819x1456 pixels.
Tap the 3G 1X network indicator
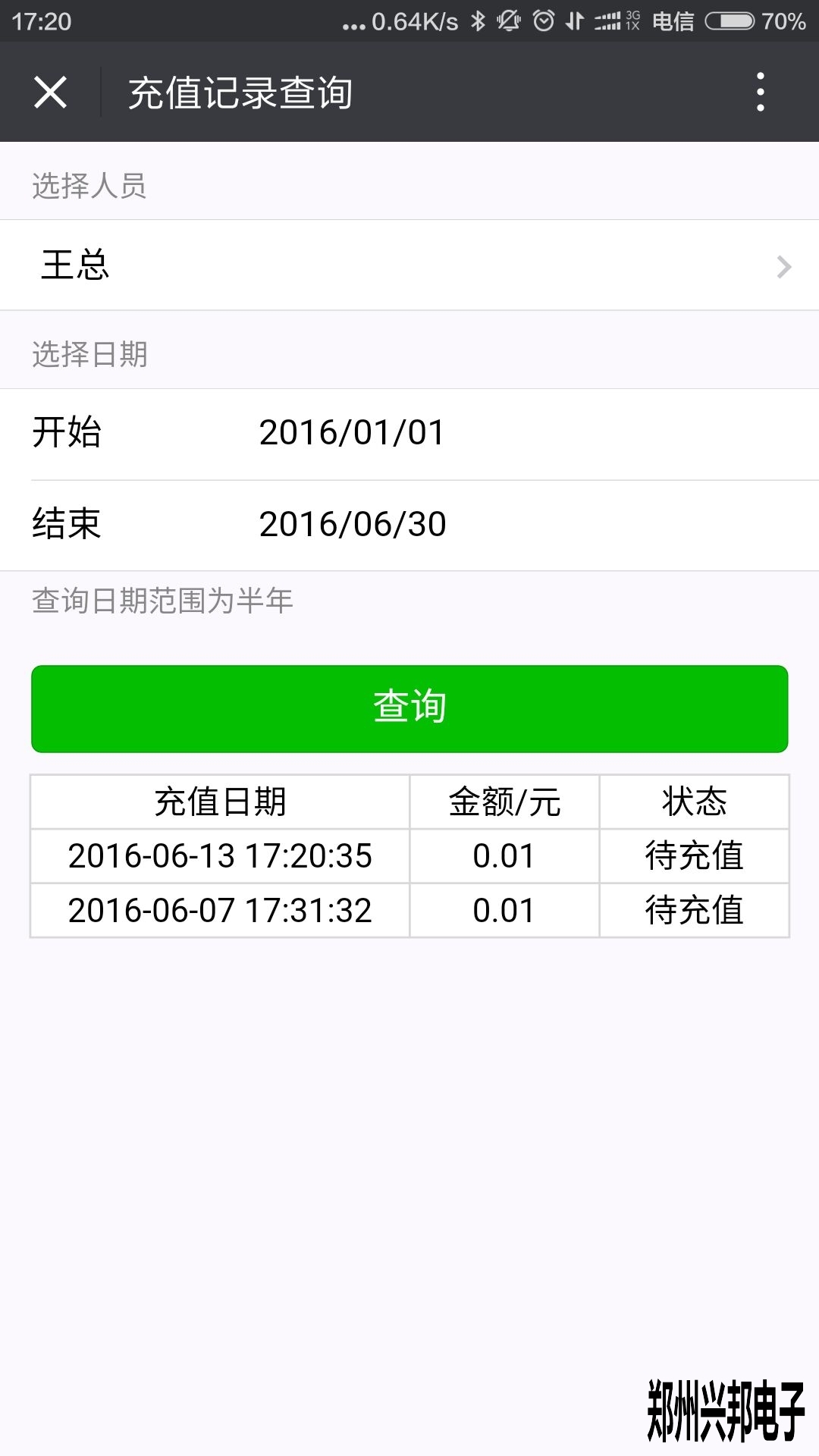pos(632,21)
